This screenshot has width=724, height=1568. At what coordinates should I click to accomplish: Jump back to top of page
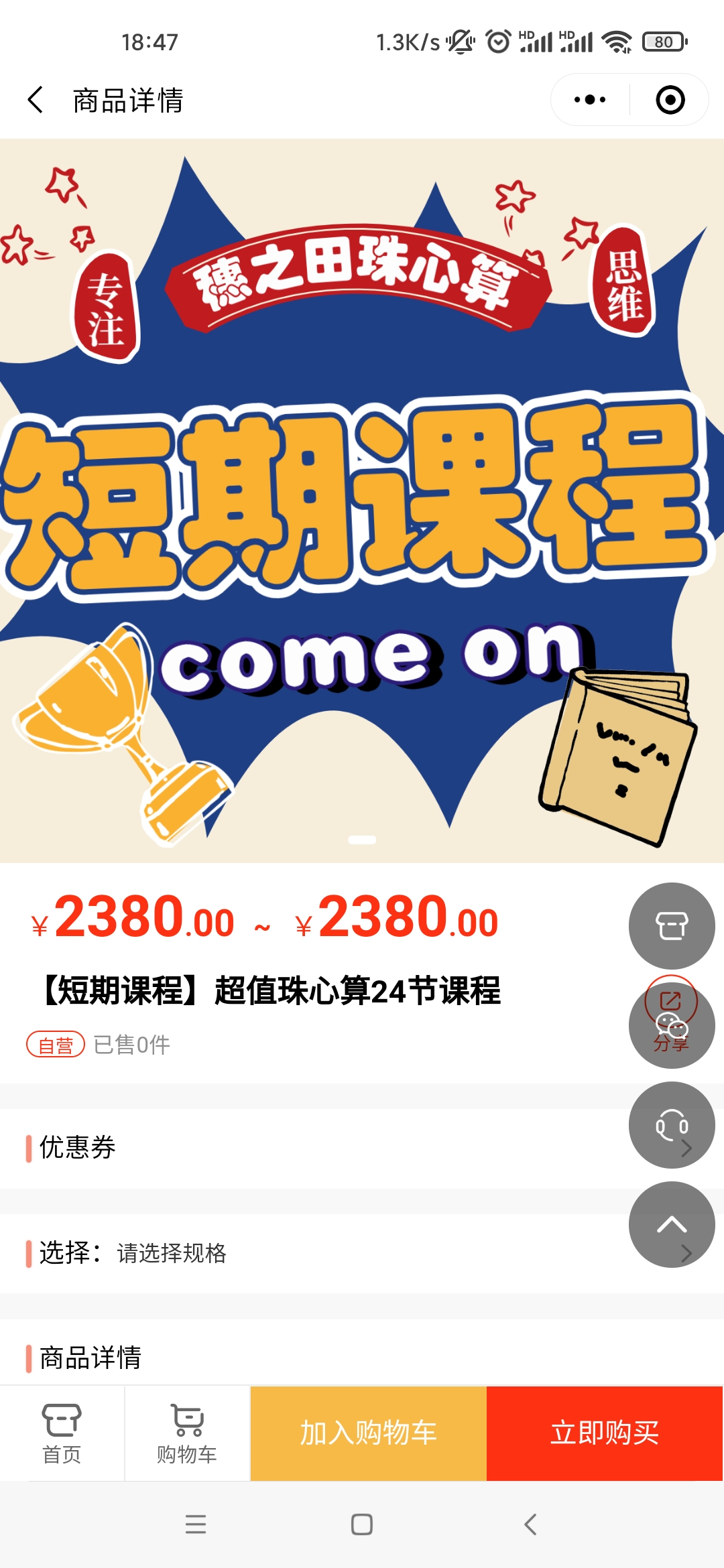pos(672,1224)
